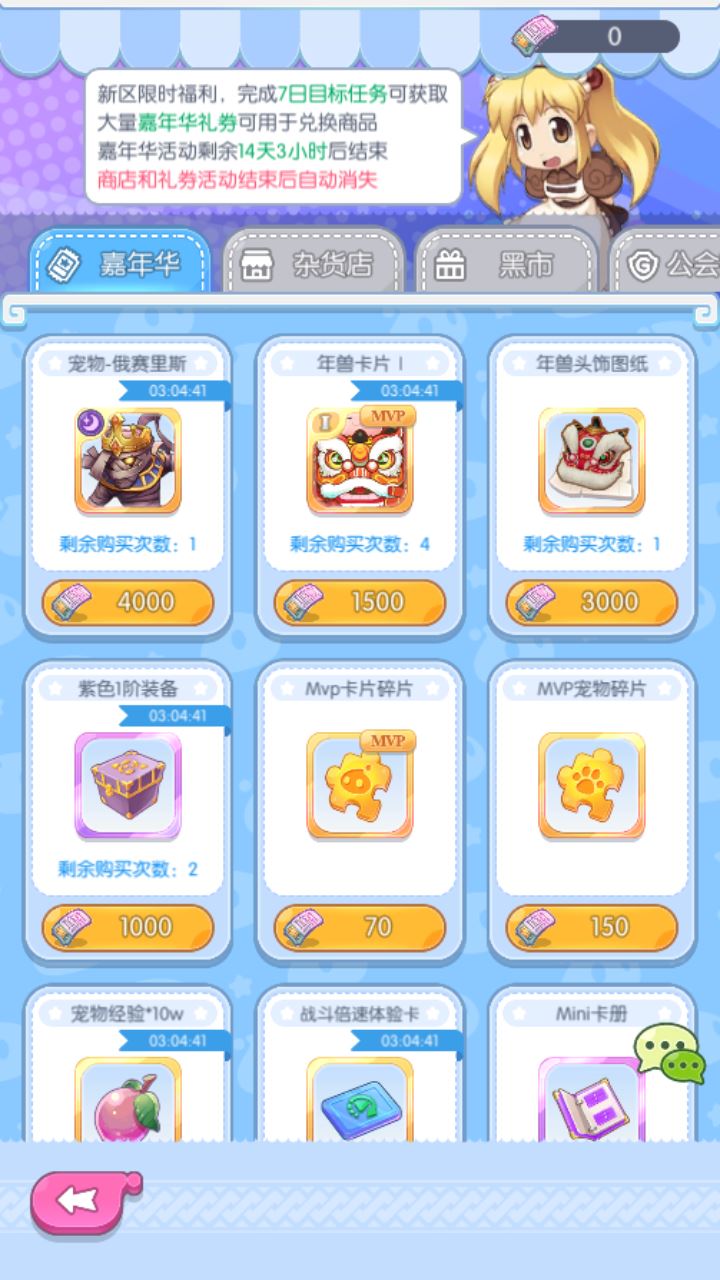Viewport: 720px width, 1280px height.
Task: Switch to the 杂货店 tab
Action: click(x=313, y=263)
